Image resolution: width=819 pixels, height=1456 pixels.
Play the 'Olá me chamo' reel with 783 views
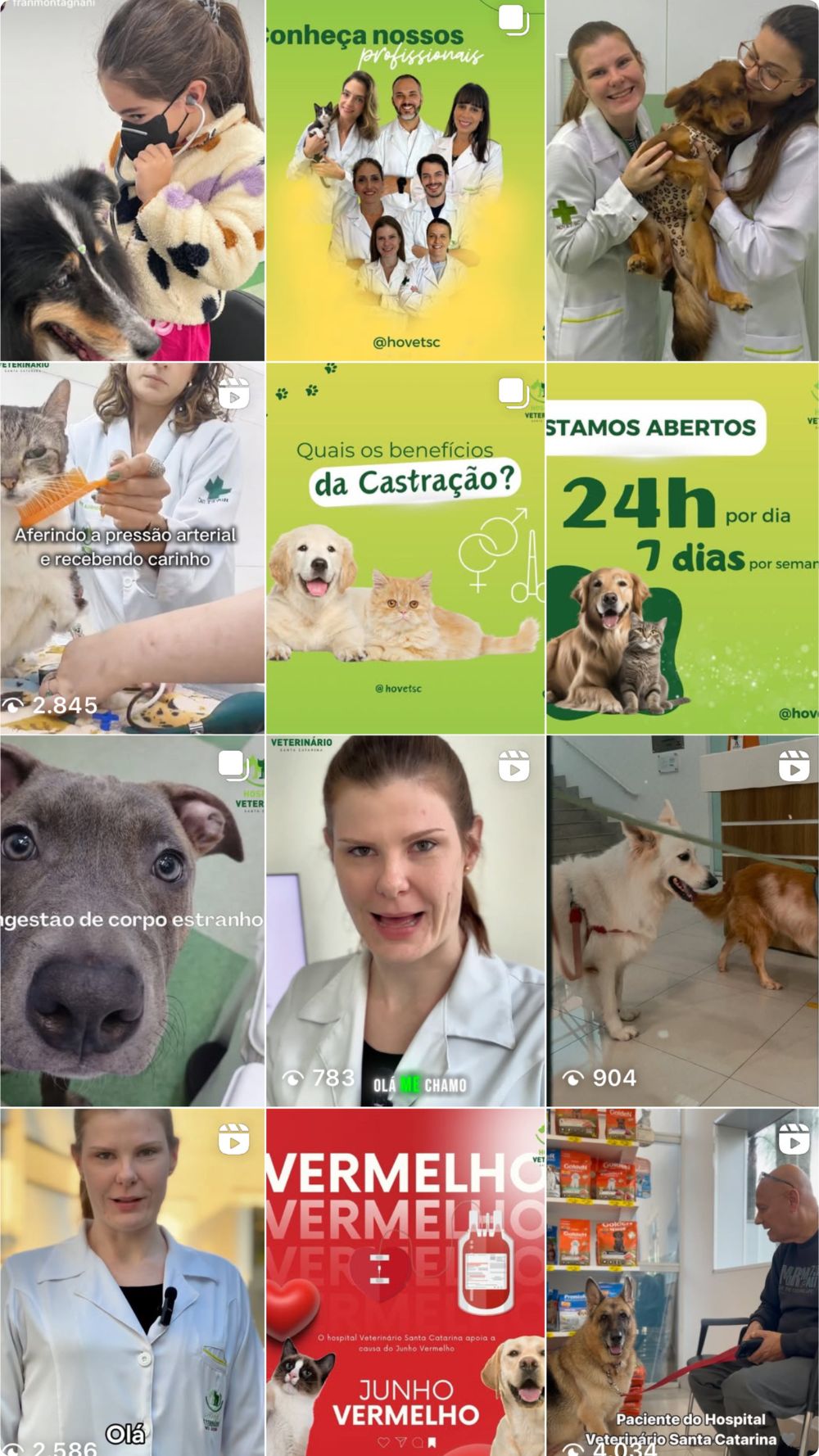pos(405,920)
